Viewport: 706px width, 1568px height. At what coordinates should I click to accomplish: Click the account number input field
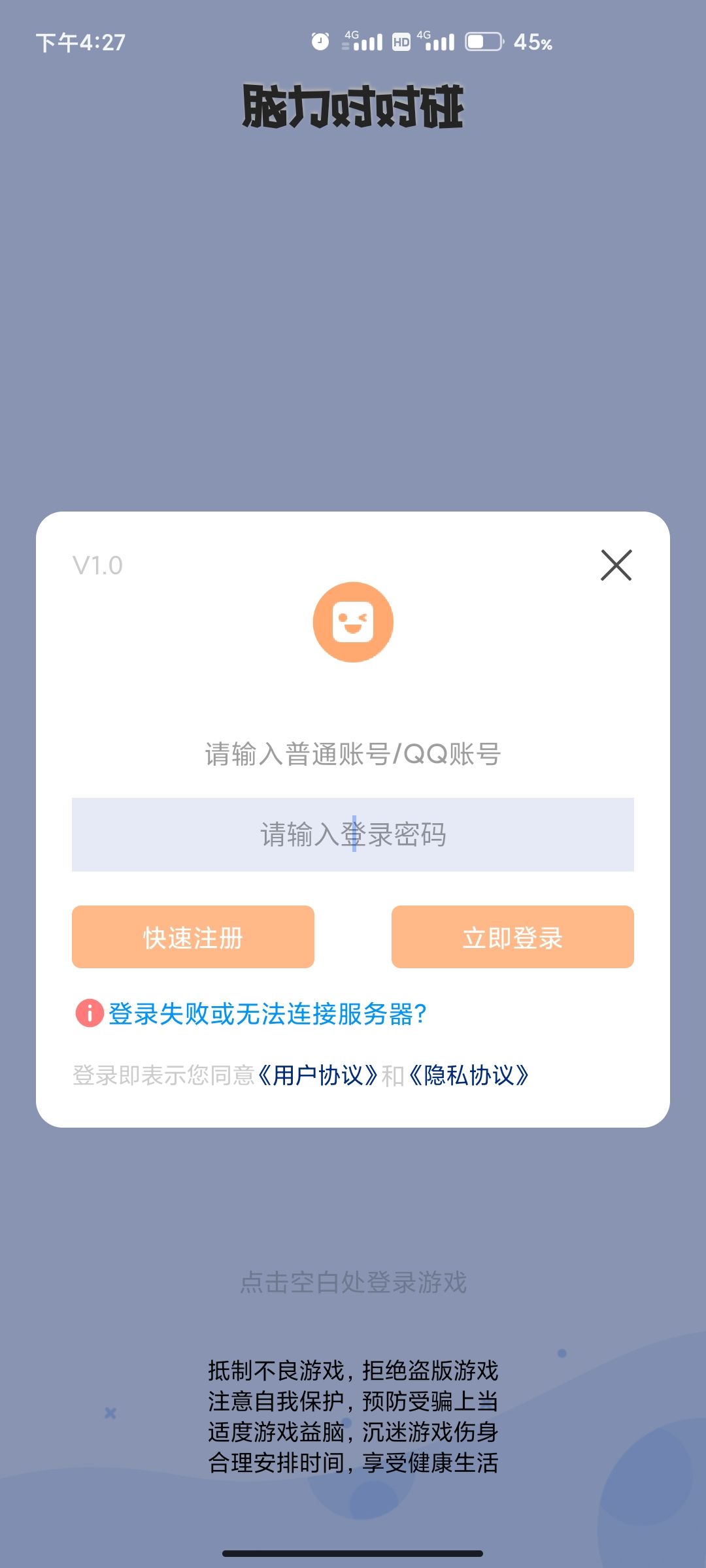(353, 755)
